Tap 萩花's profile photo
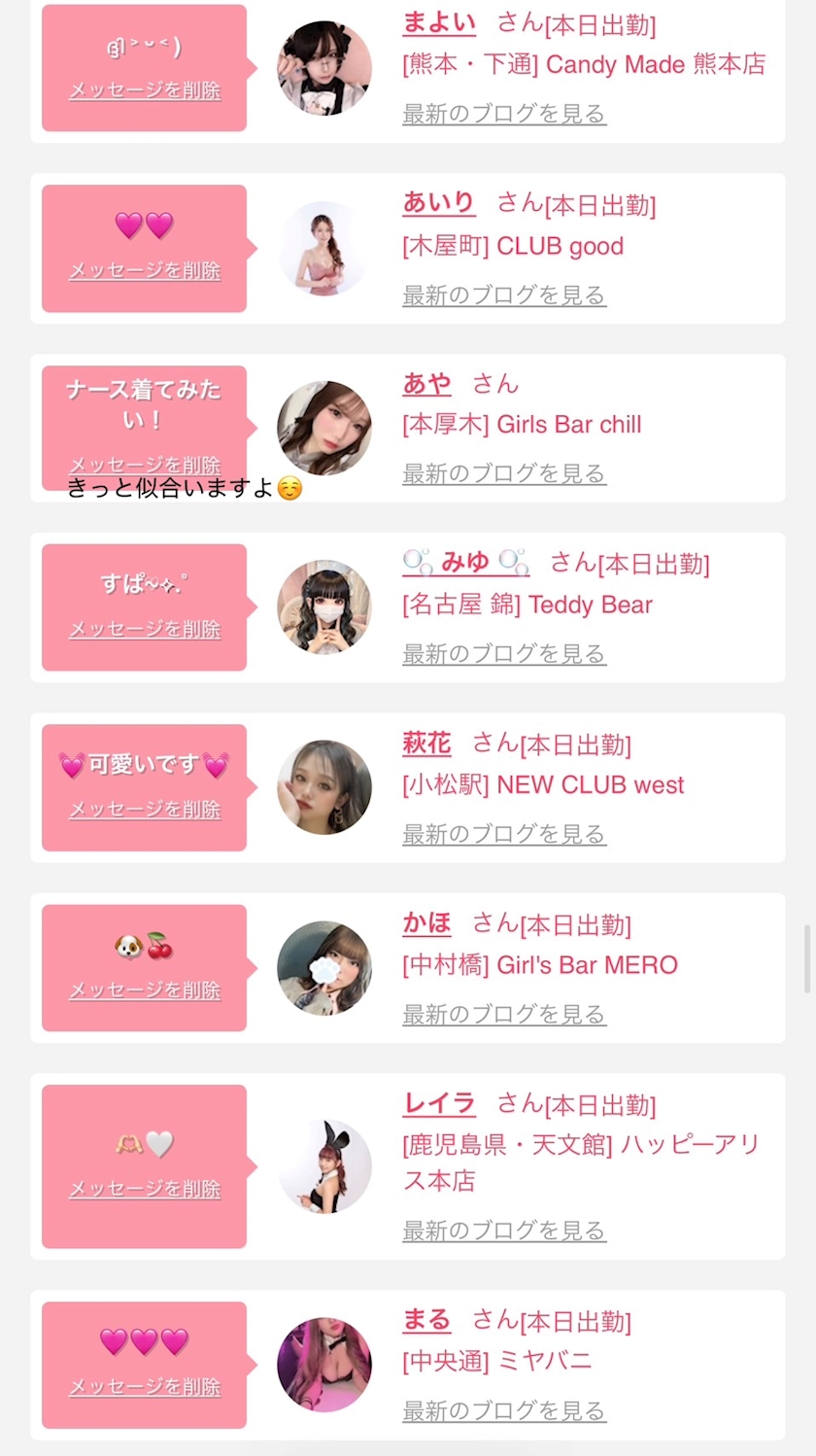The image size is (816, 1456). tap(324, 787)
